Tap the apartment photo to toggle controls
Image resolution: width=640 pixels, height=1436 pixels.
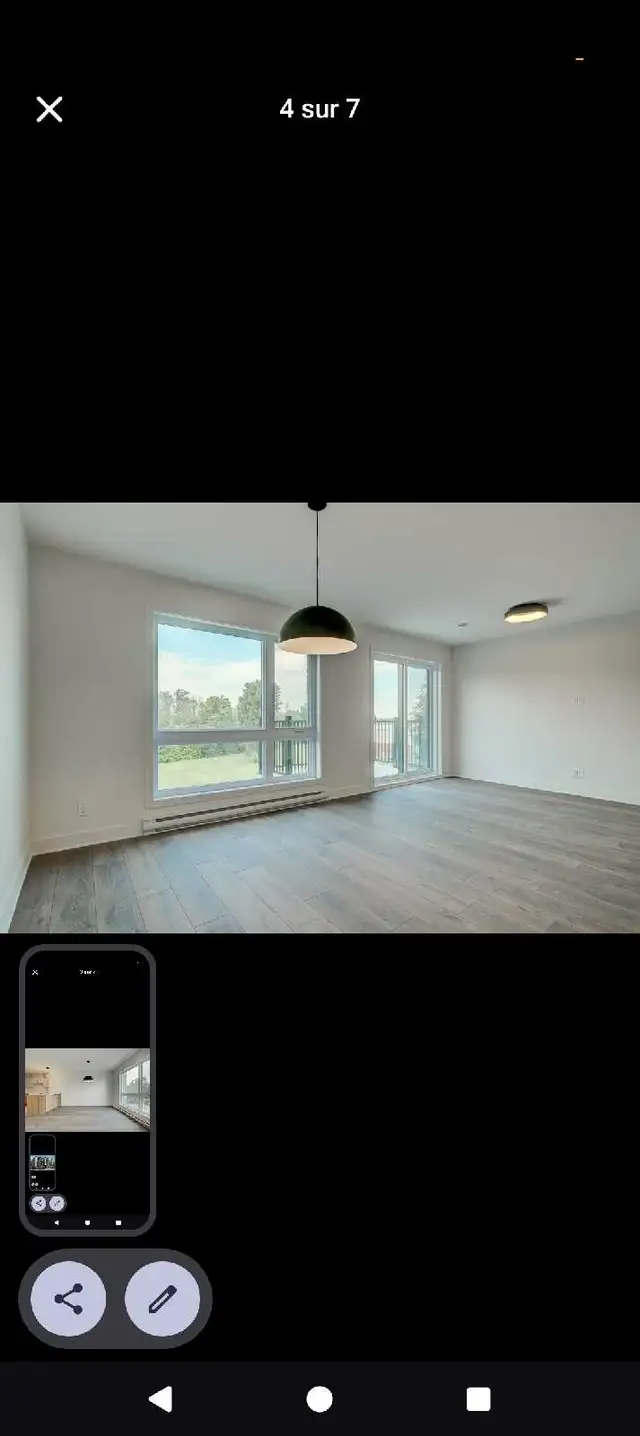pos(320,717)
